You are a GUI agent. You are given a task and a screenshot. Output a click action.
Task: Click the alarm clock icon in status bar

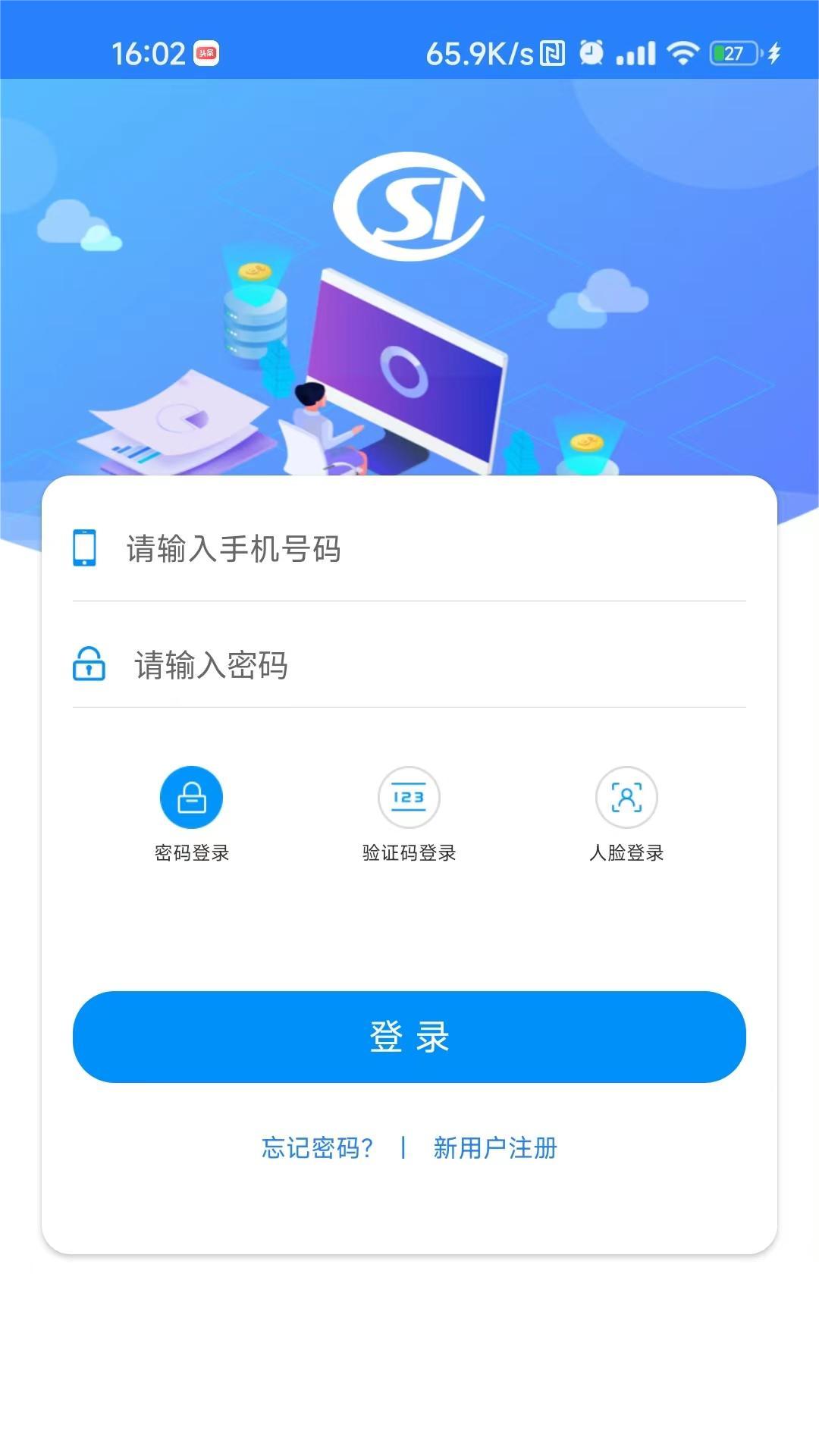point(590,52)
